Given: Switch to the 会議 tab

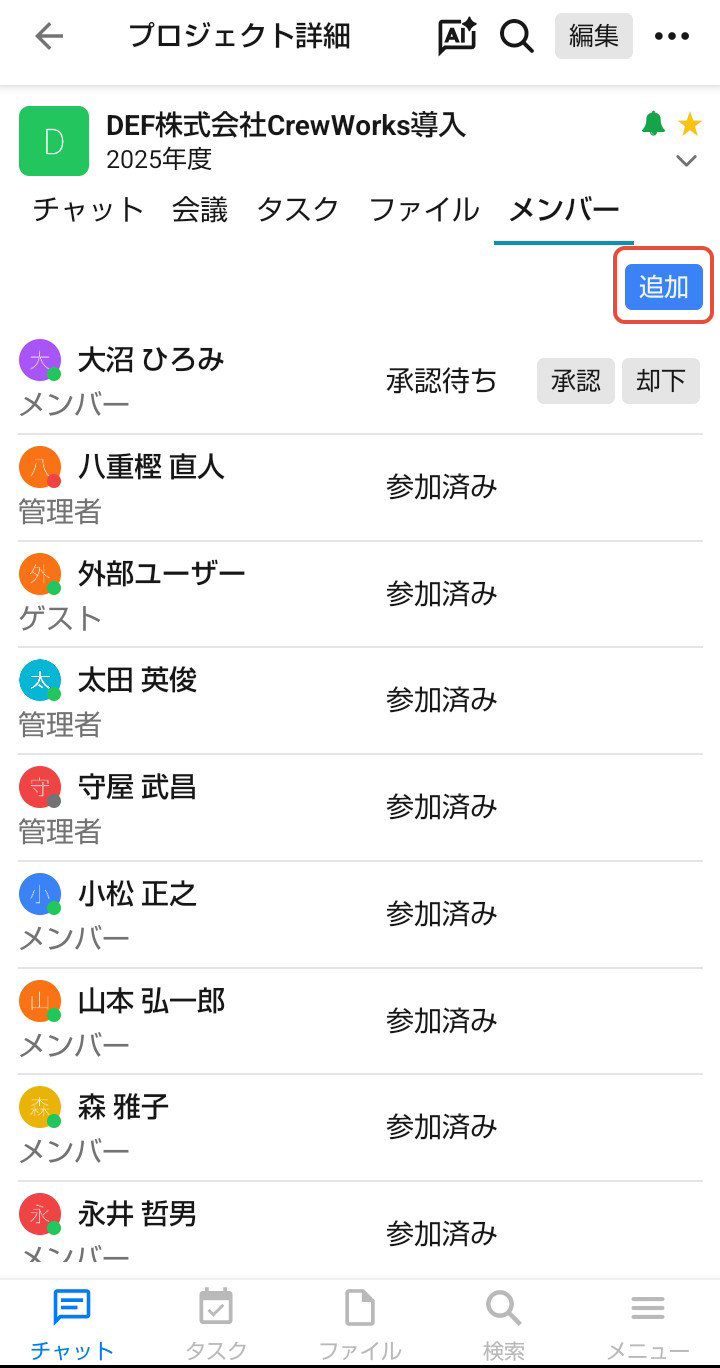Looking at the screenshot, I should point(200,210).
